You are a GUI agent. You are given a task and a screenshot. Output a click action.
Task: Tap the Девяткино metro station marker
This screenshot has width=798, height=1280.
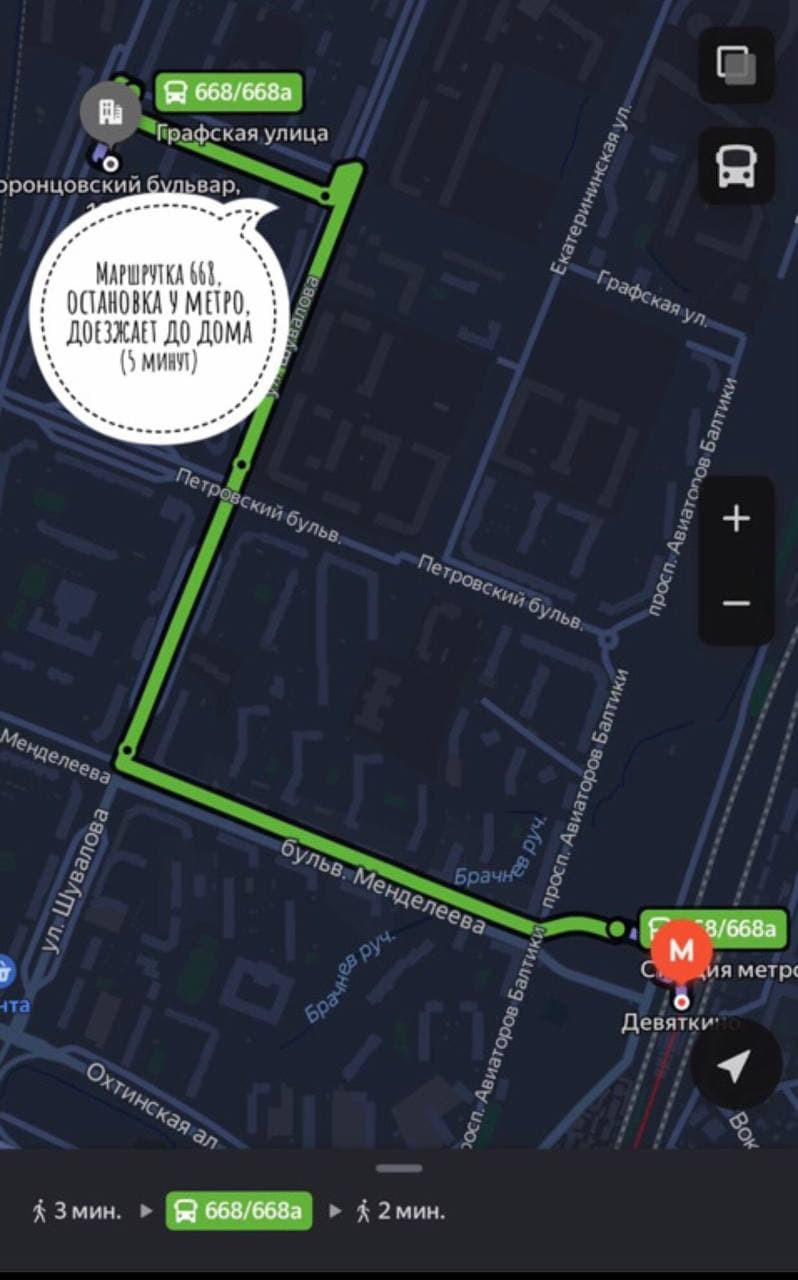682,949
